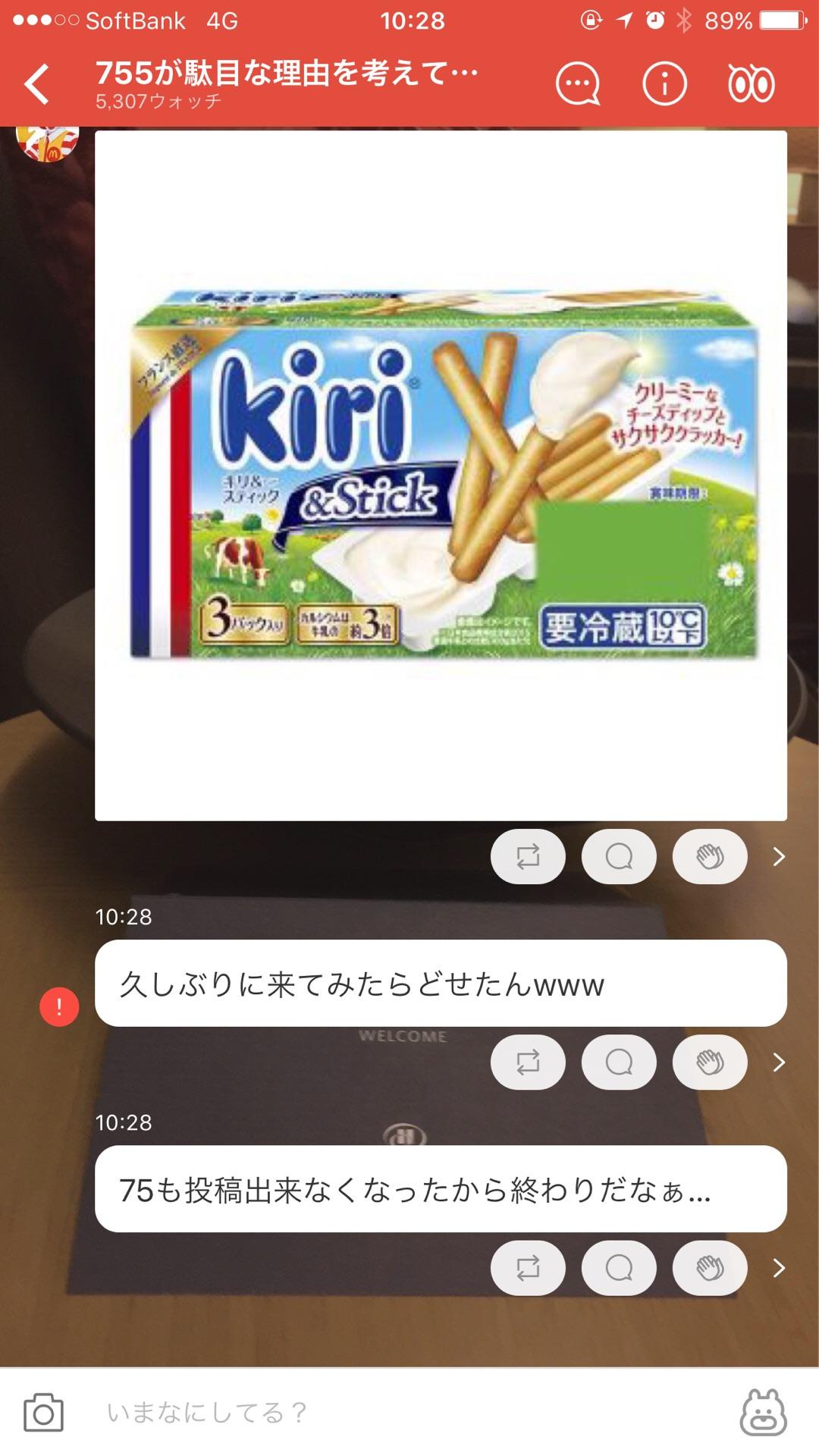This screenshot has width=819, height=1456.
Task: Tap the info (i) icon in top bar
Action: [x=663, y=83]
